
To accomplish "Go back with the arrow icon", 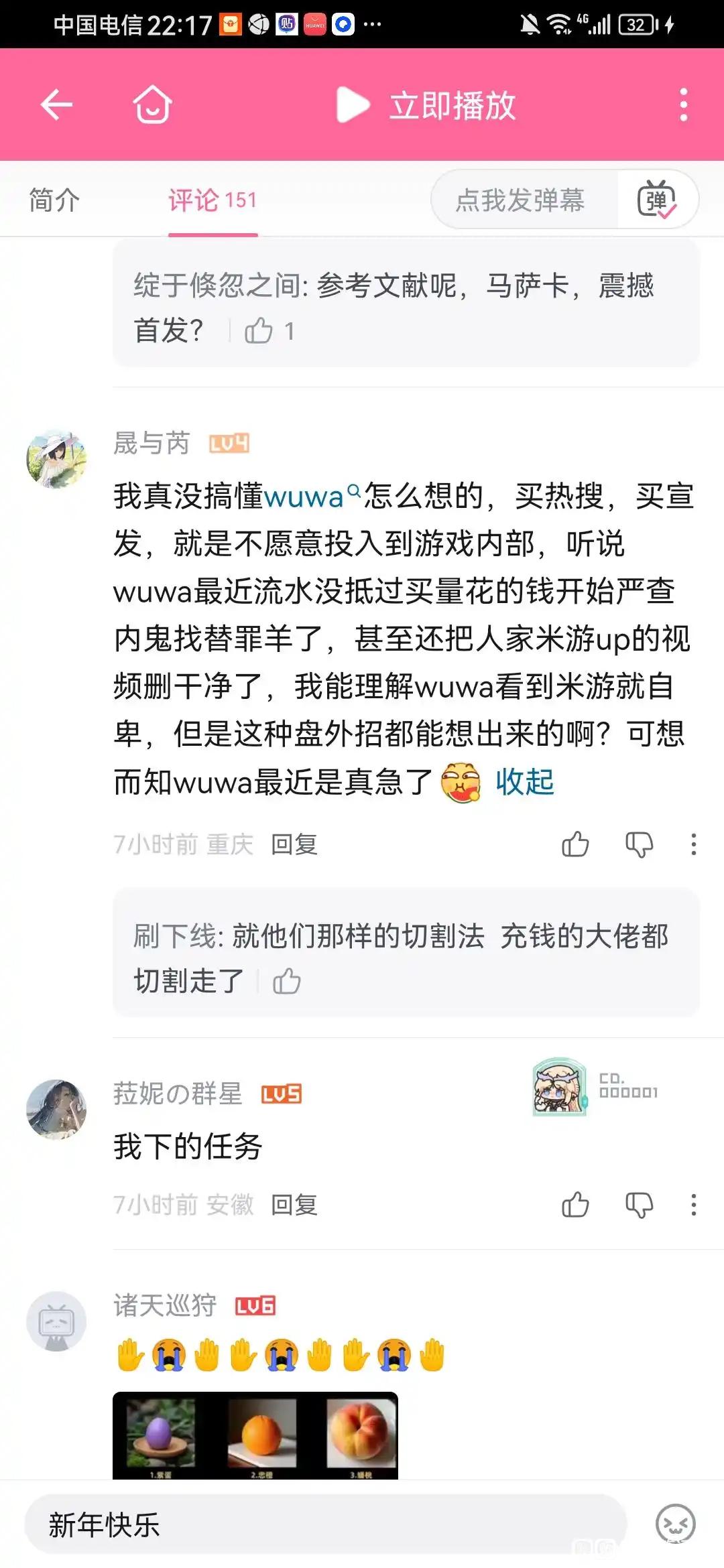I will coord(56,105).
